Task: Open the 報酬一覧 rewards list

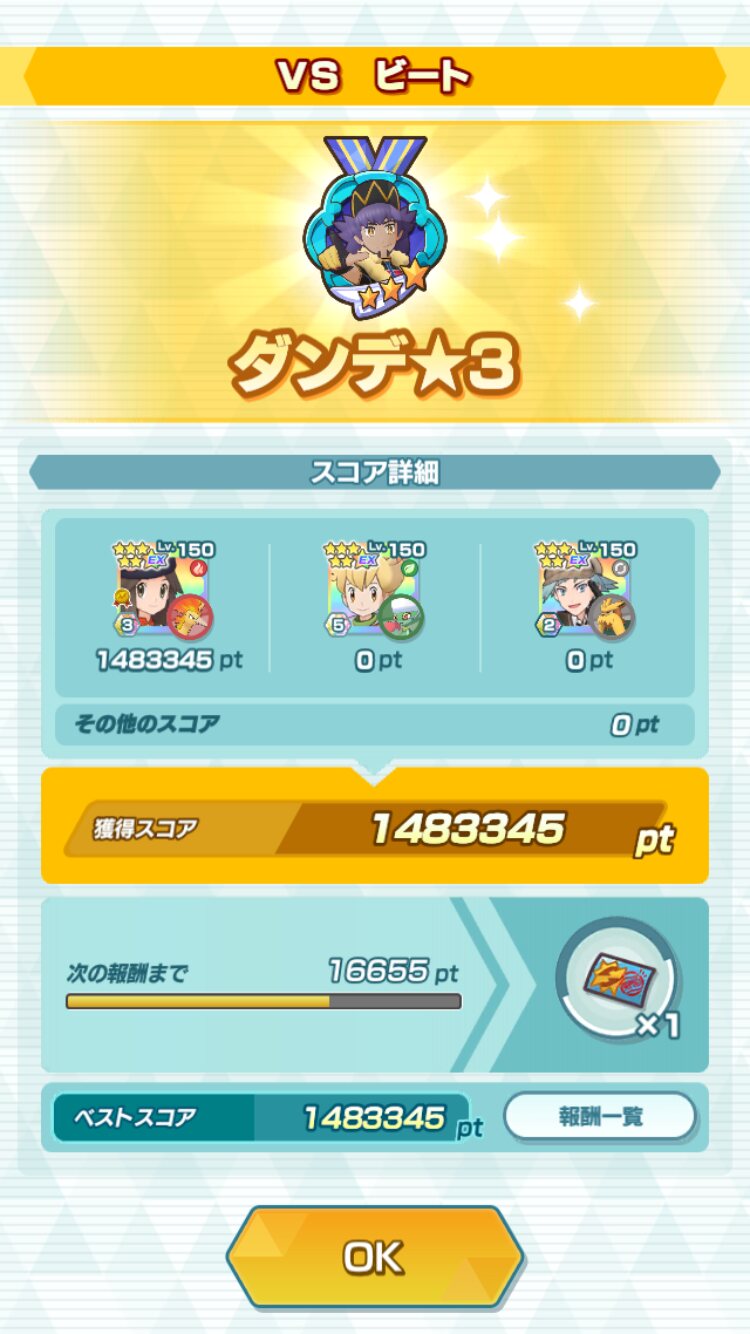Action: pyautogui.click(x=599, y=1116)
